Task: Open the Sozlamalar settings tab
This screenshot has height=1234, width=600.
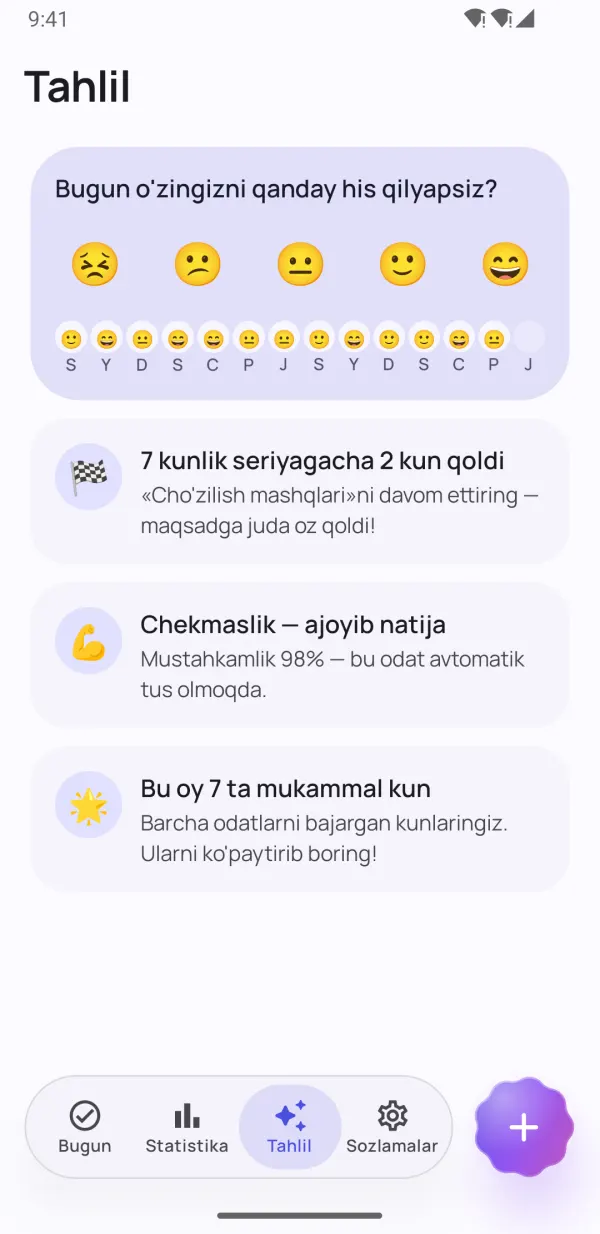Action: pyautogui.click(x=392, y=1127)
